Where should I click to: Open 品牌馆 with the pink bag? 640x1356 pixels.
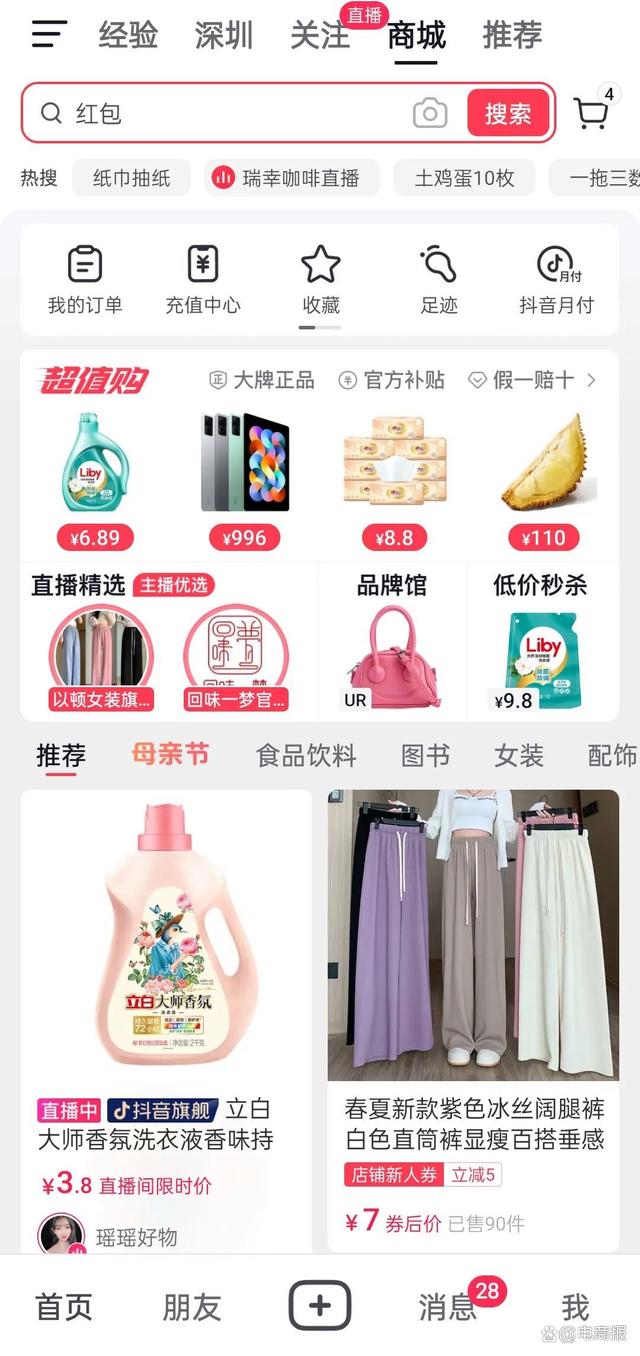click(x=391, y=640)
